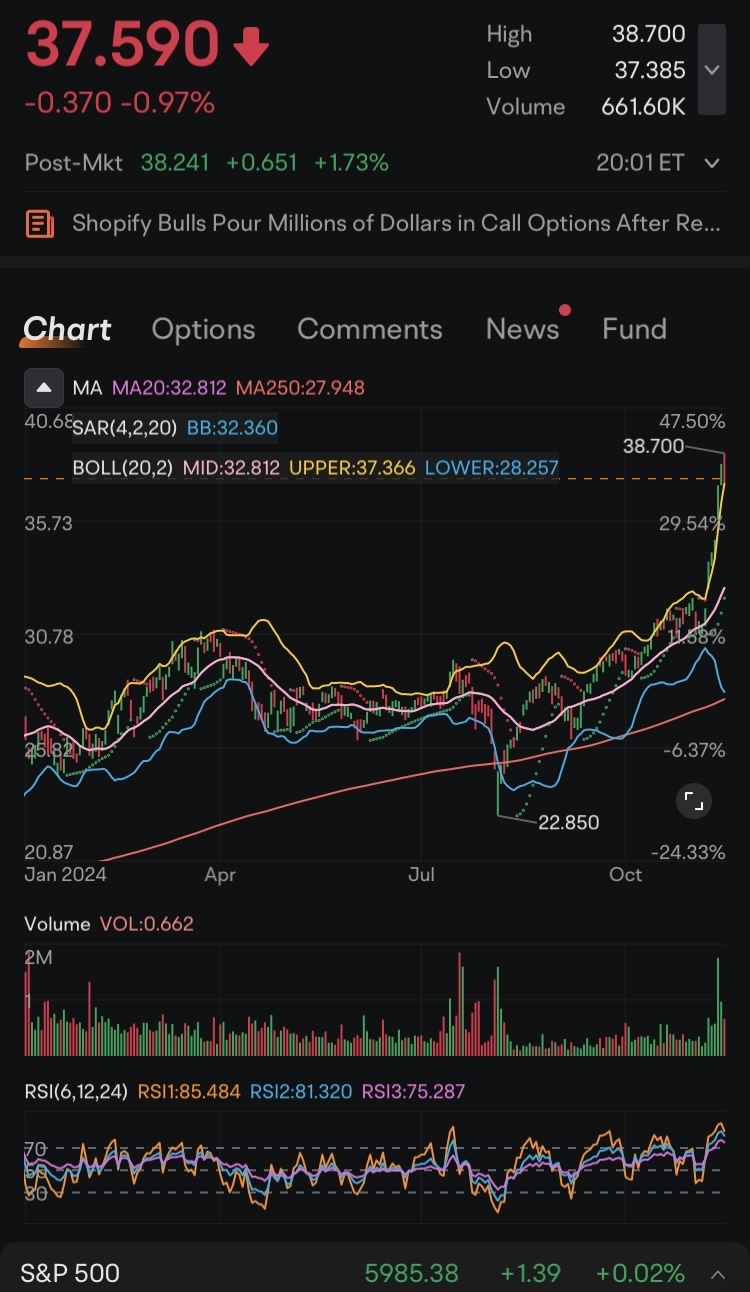This screenshot has width=750, height=1292.
Task: Expand the S&P 500 index bar
Action: click(718, 1274)
